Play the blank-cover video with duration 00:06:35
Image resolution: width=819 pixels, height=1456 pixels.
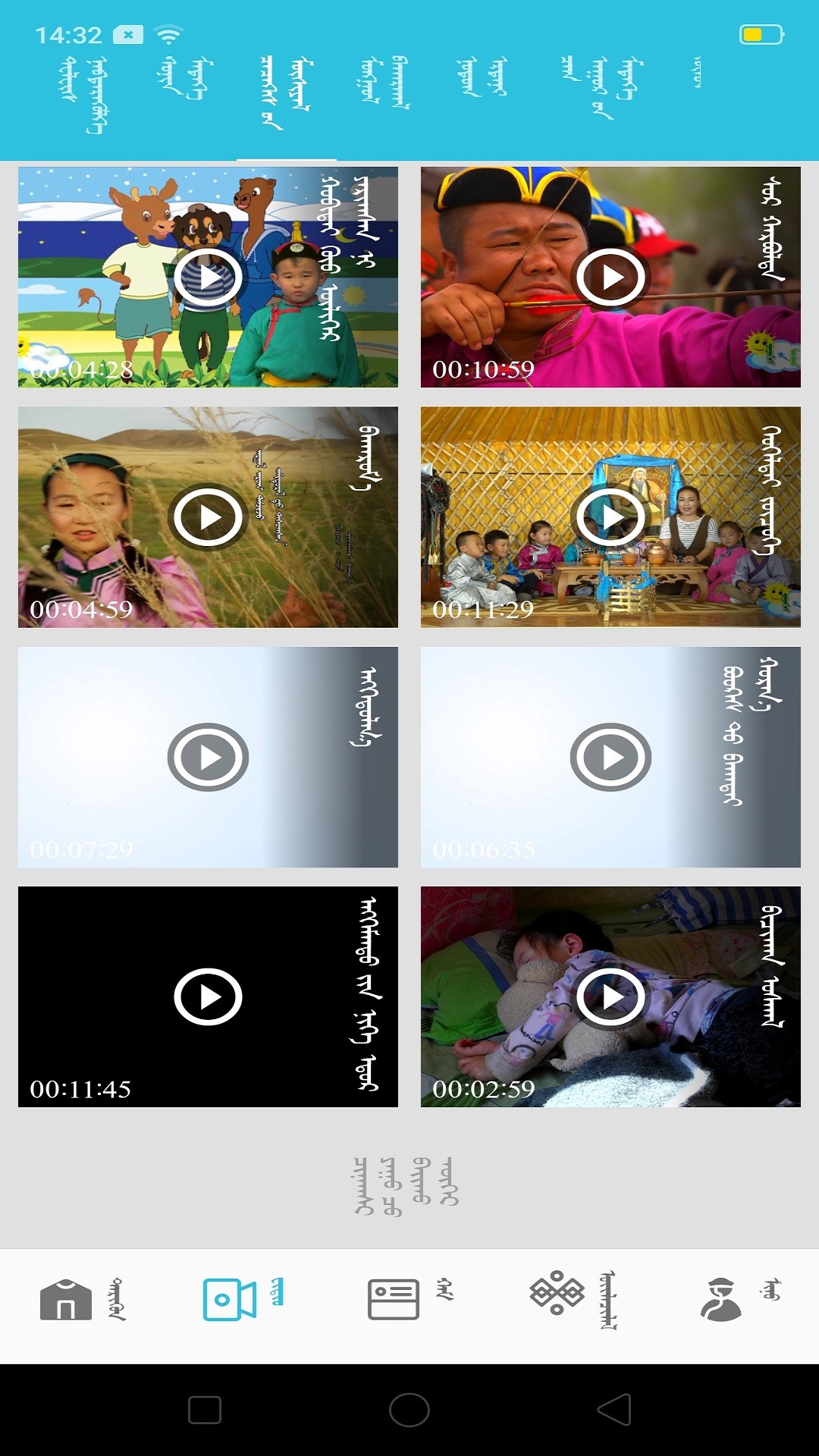click(x=610, y=757)
